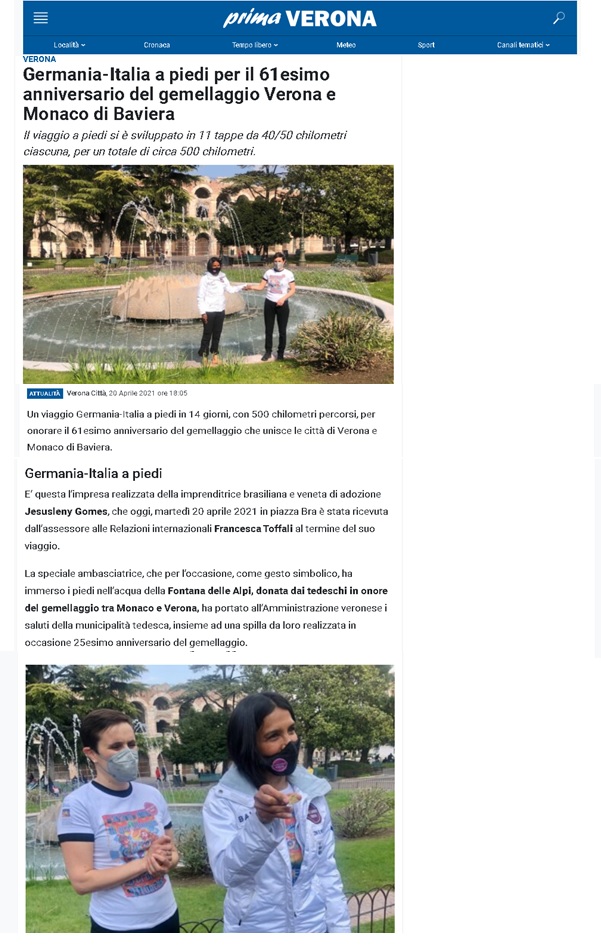This screenshot has width=601, height=950.
Task: Expand the Tempo libero menu
Action: pos(255,45)
